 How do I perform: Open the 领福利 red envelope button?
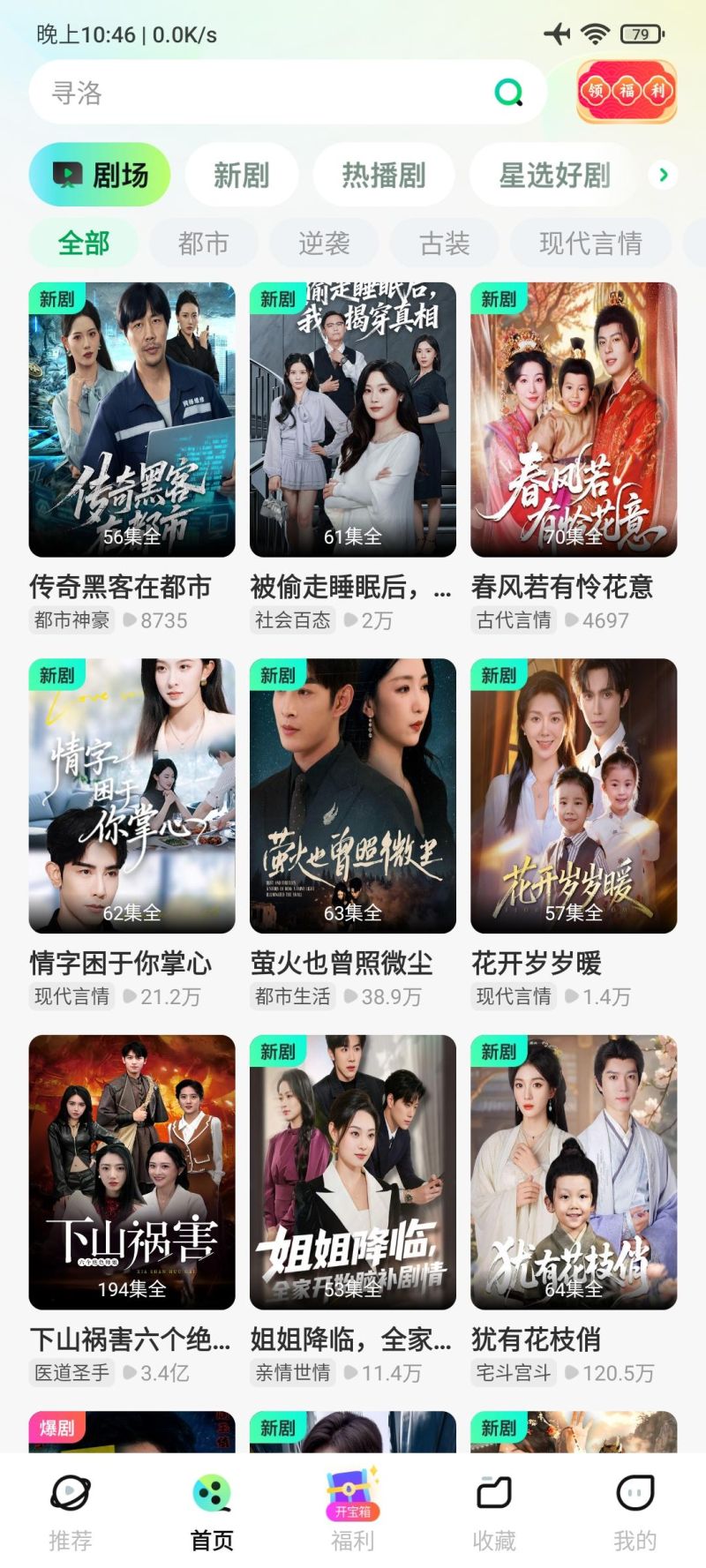click(627, 91)
